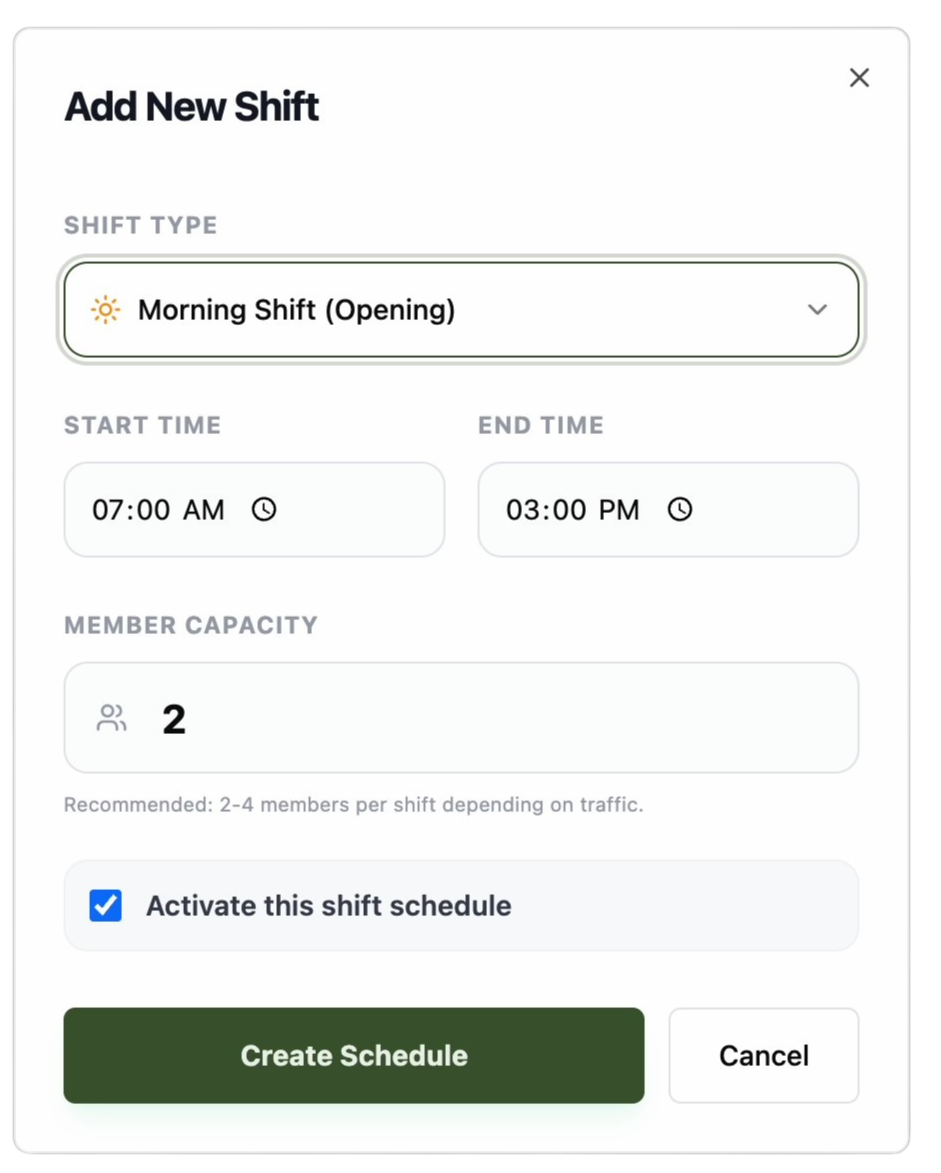Edit the End Time field
Screen dimensions: 941x1173
coord(572,510)
